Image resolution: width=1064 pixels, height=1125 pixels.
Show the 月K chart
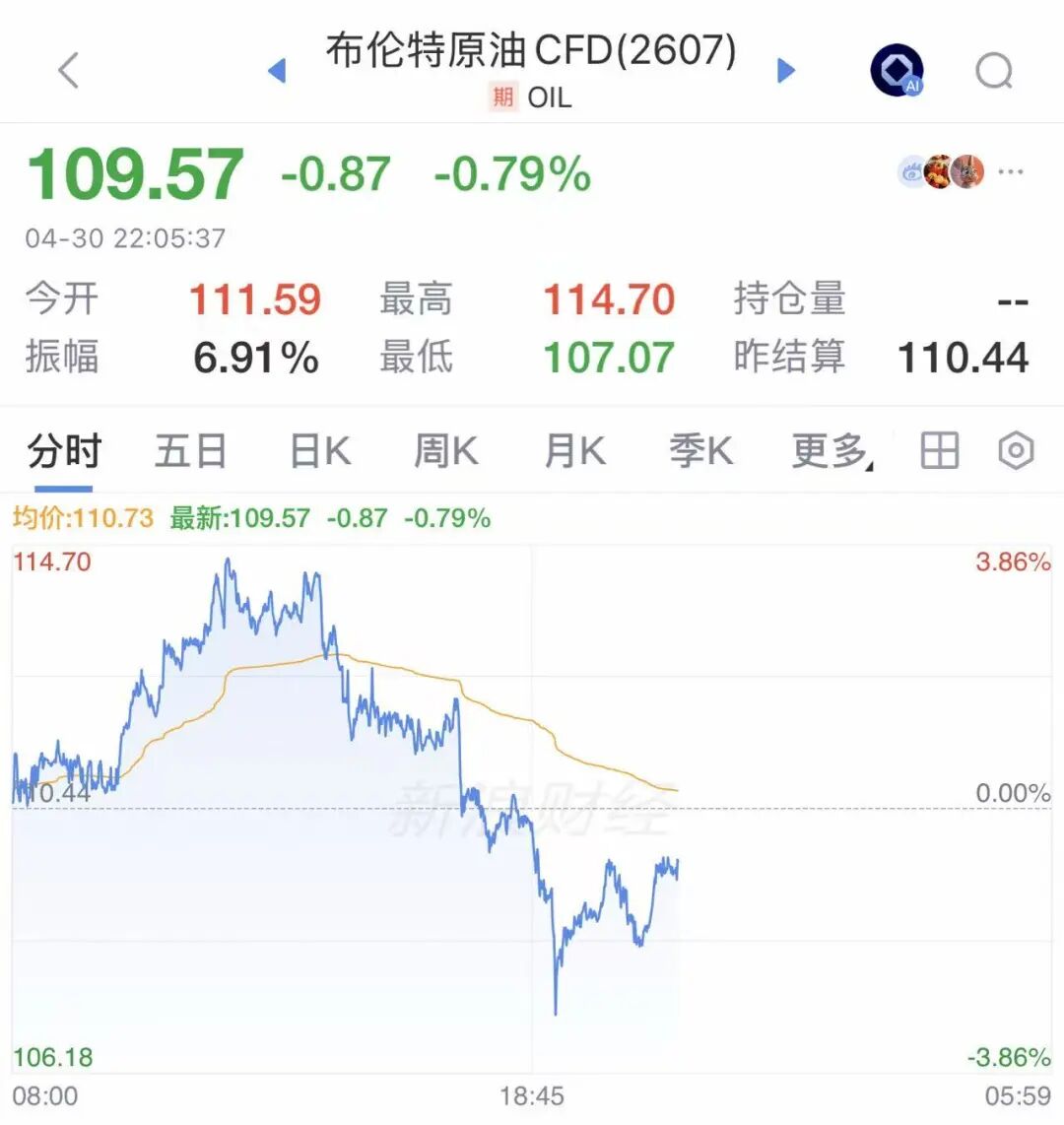point(574,452)
